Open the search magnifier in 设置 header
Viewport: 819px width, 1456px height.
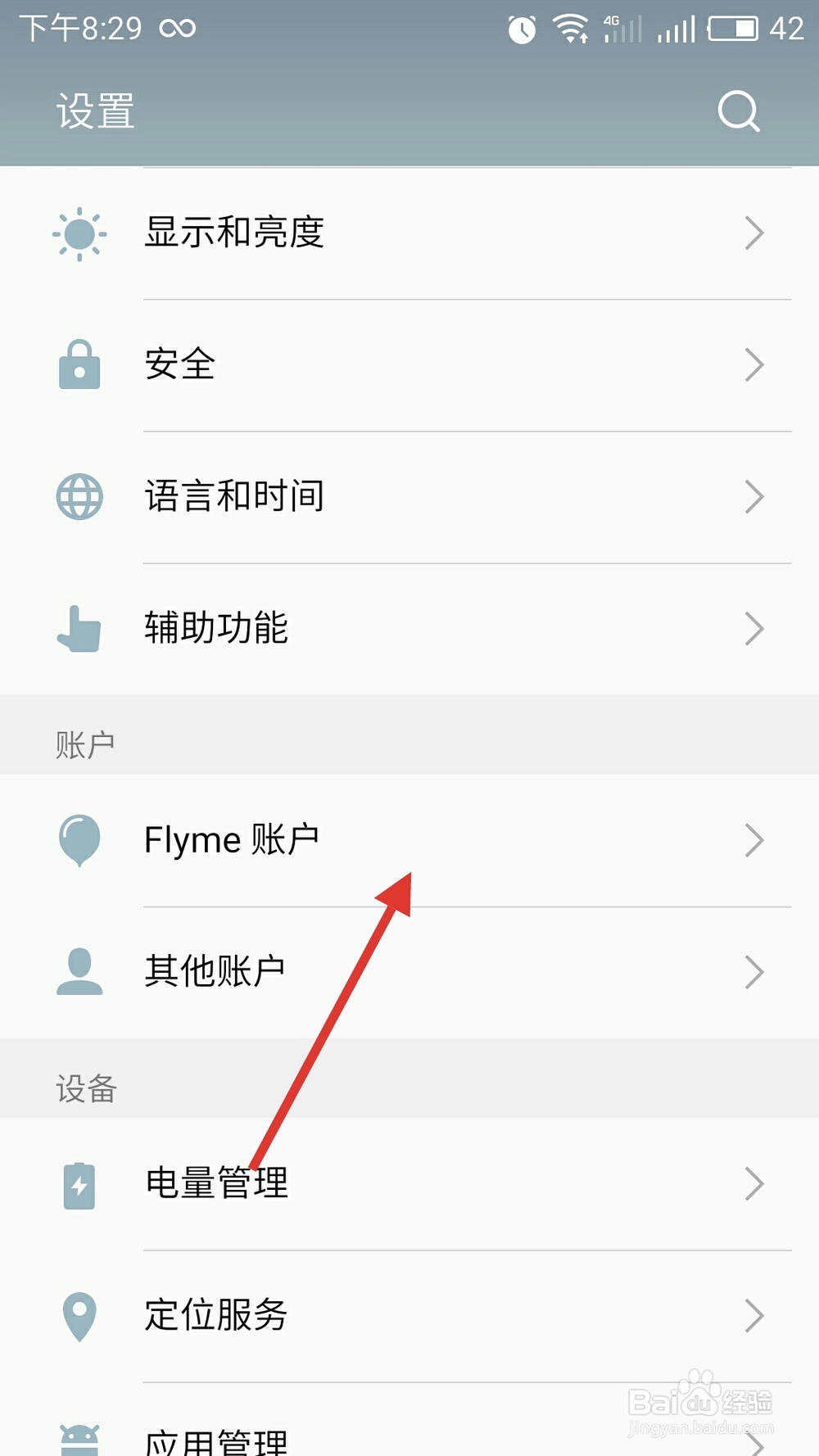(738, 111)
